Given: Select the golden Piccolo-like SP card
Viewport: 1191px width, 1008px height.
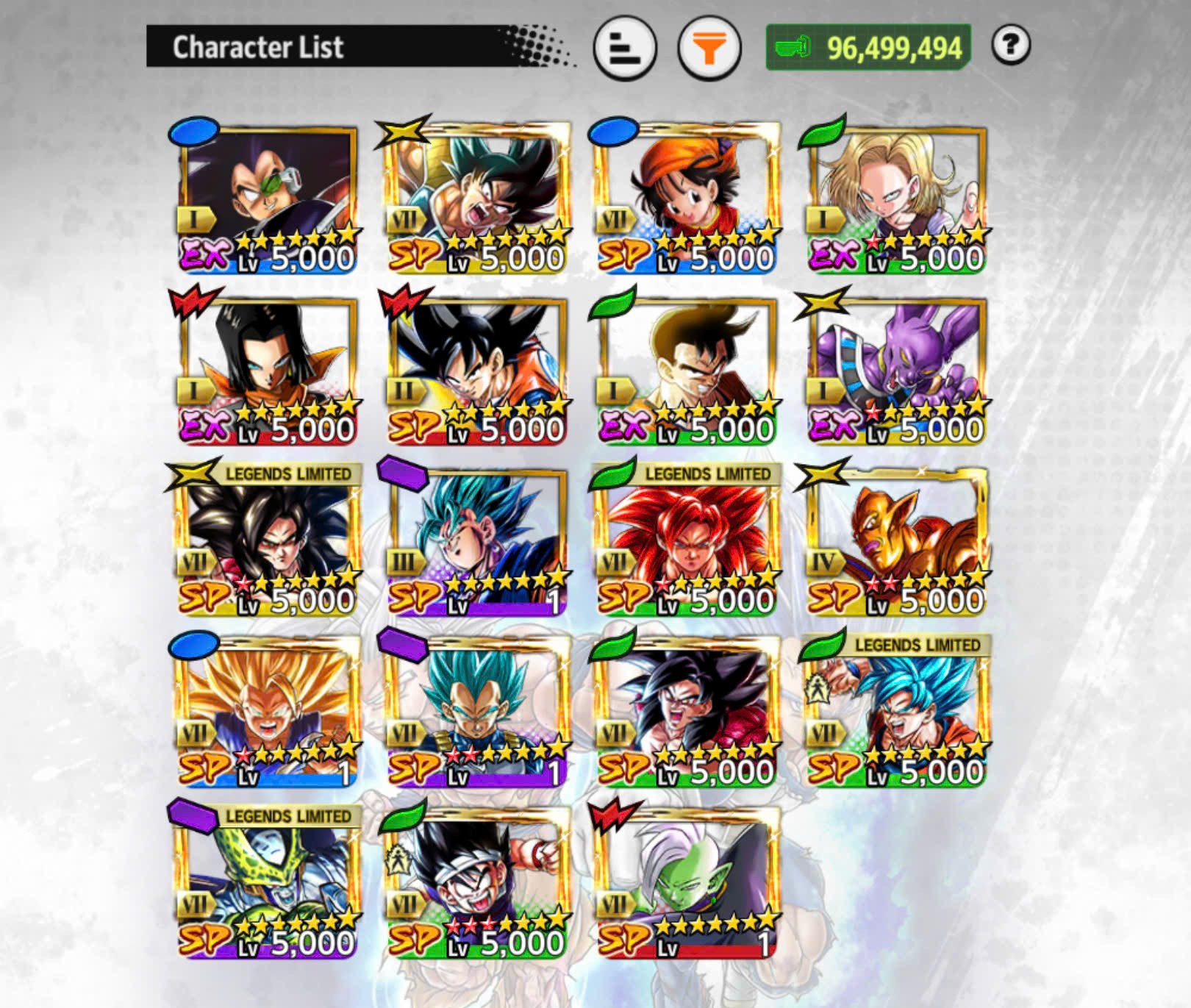Looking at the screenshot, I should click(x=897, y=542).
